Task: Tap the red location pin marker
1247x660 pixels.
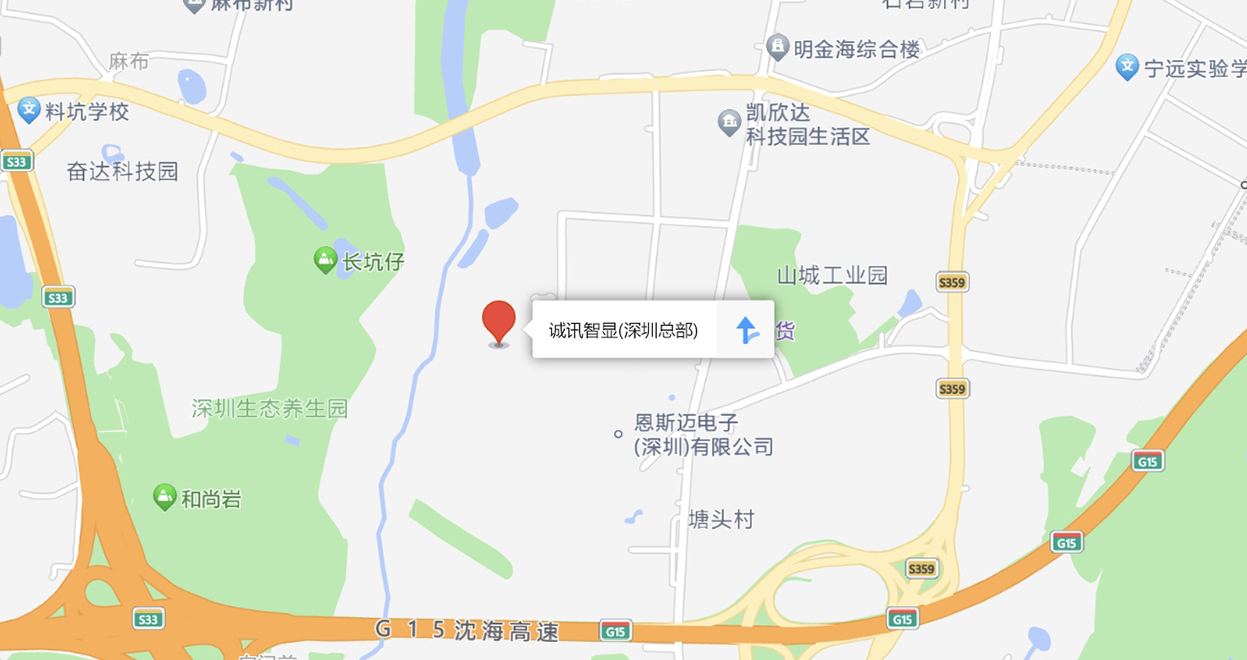Action: pyautogui.click(x=499, y=323)
